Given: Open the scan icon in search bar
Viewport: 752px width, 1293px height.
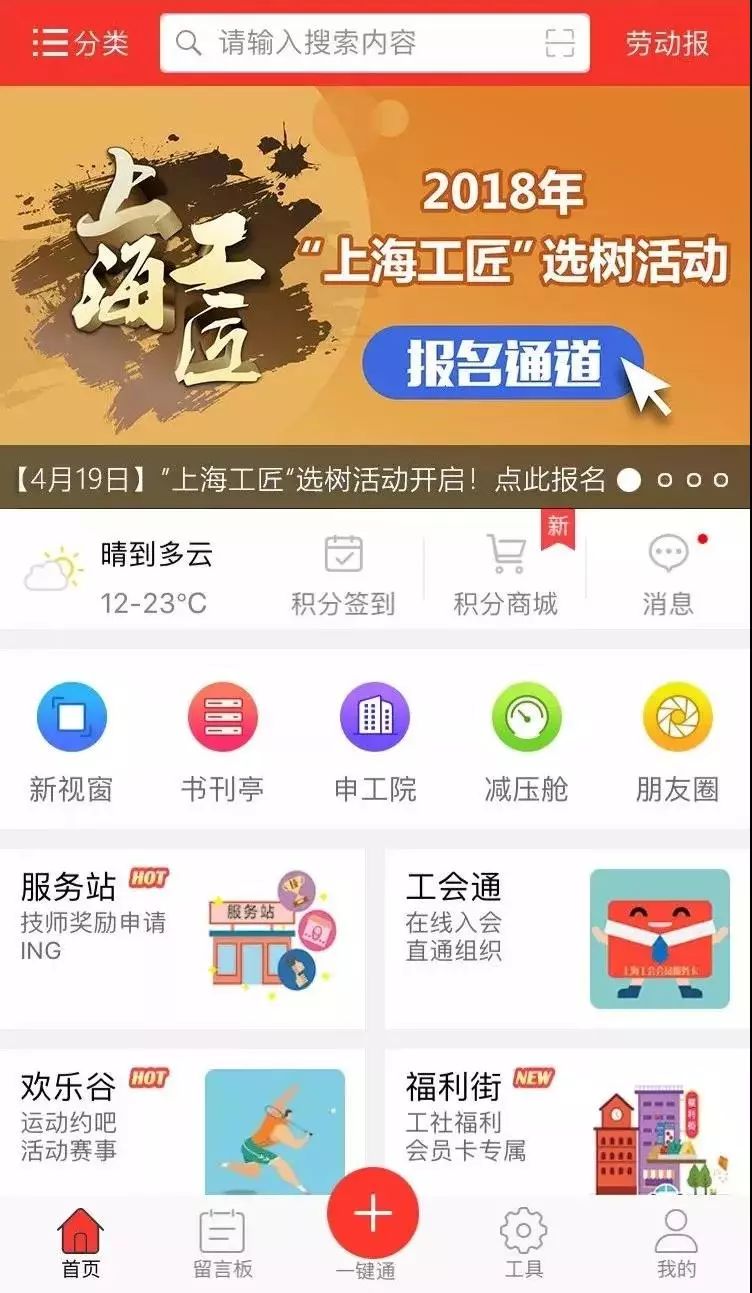Looking at the screenshot, I should (560, 43).
